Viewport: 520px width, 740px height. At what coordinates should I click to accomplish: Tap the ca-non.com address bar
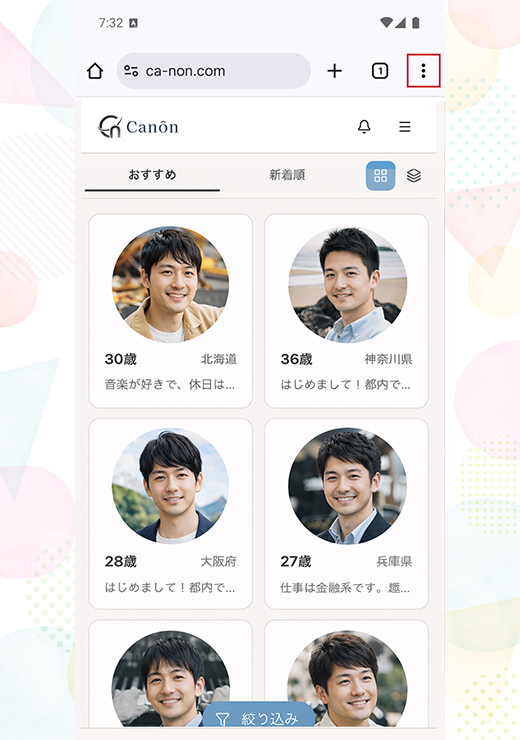213,71
